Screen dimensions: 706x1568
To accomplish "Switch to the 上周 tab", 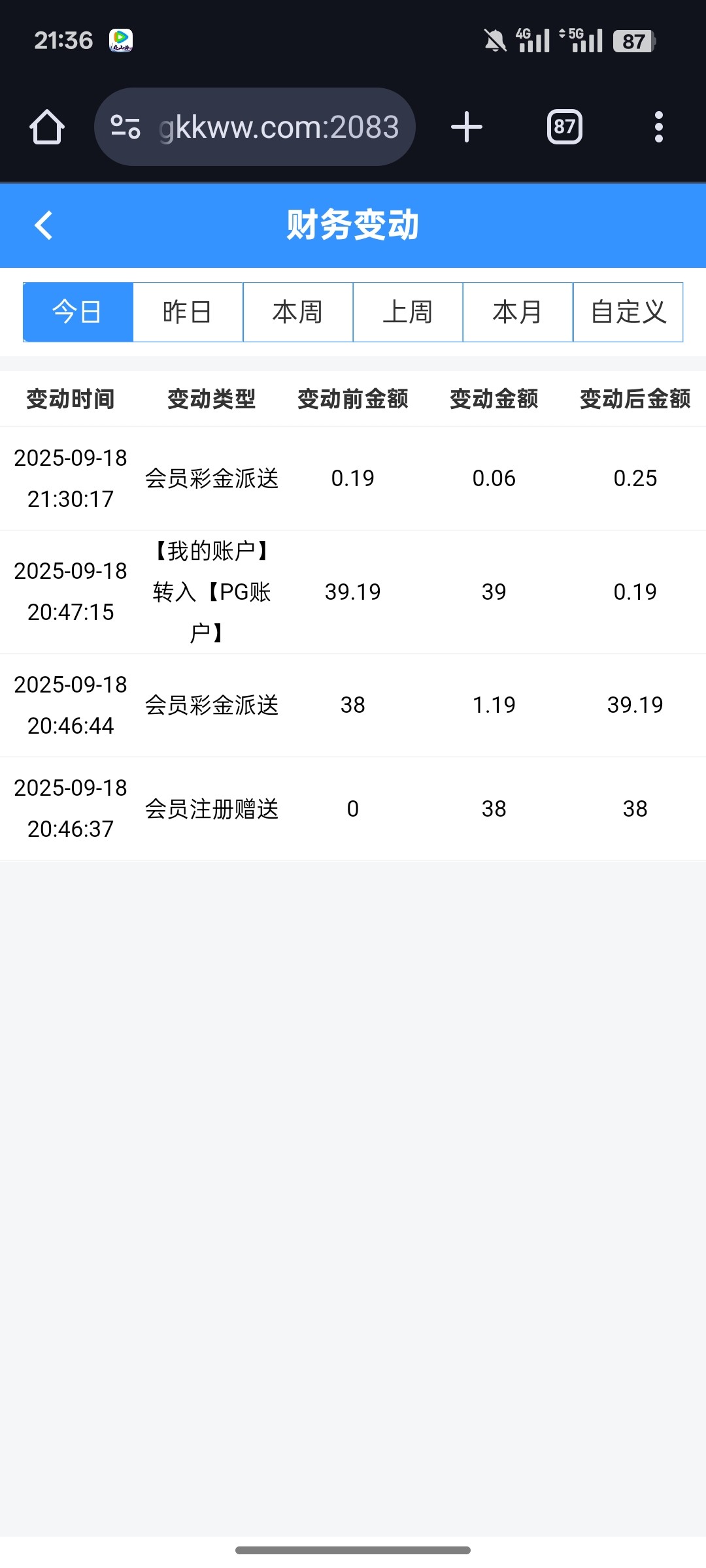I will (408, 312).
